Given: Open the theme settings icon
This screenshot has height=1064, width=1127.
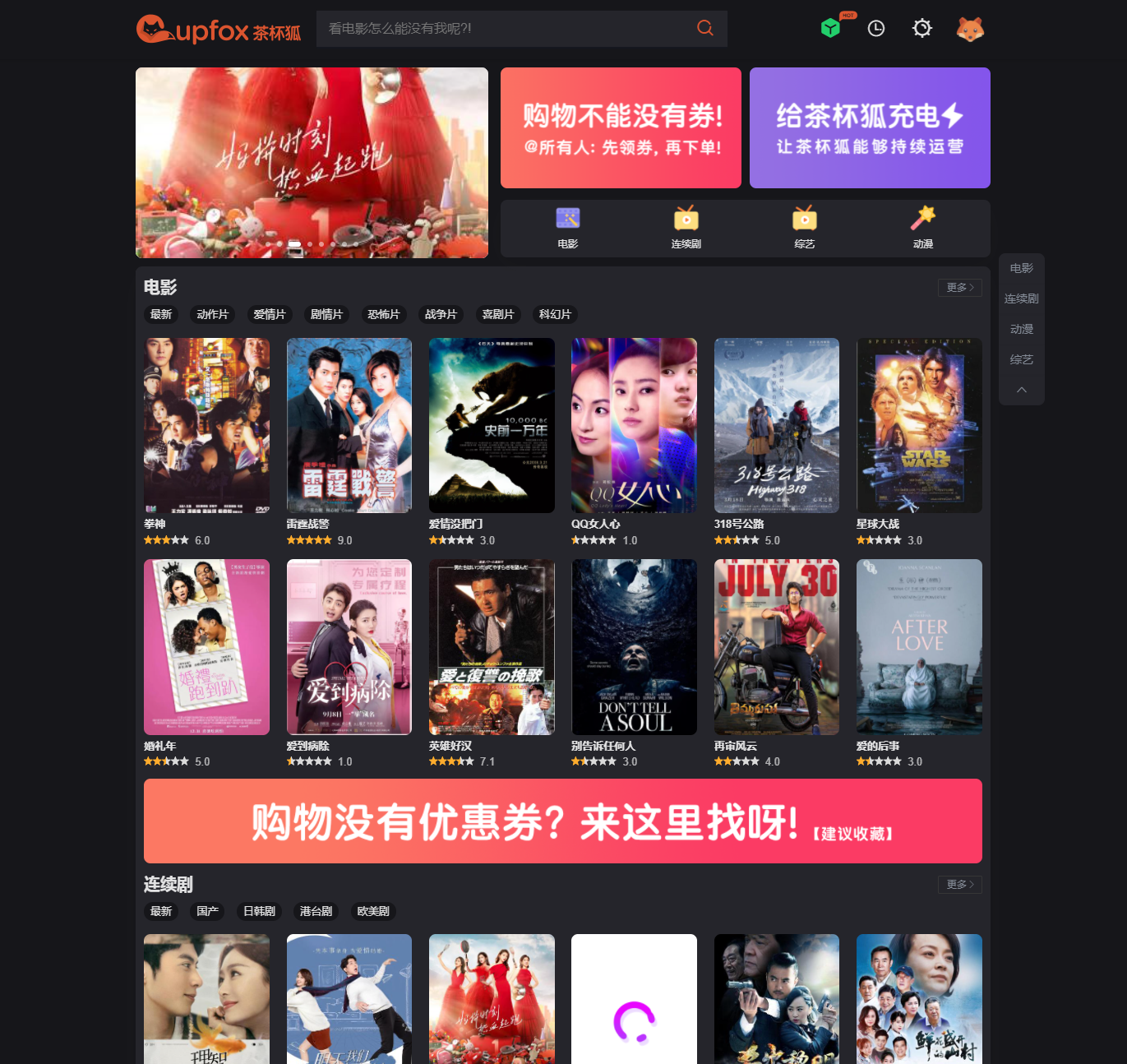Looking at the screenshot, I should click(922, 29).
